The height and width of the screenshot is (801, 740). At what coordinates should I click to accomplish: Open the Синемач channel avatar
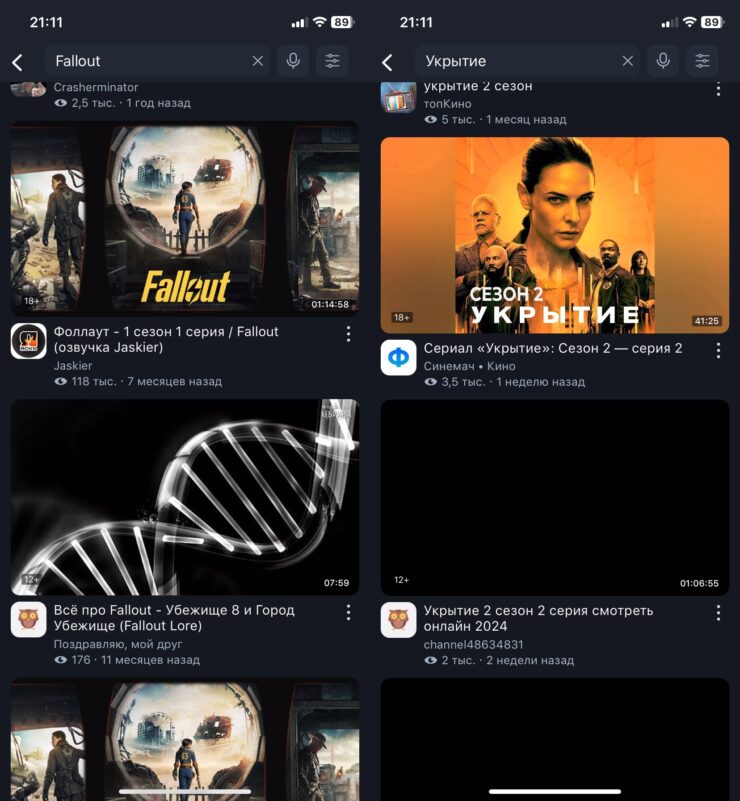tap(399, 357)
